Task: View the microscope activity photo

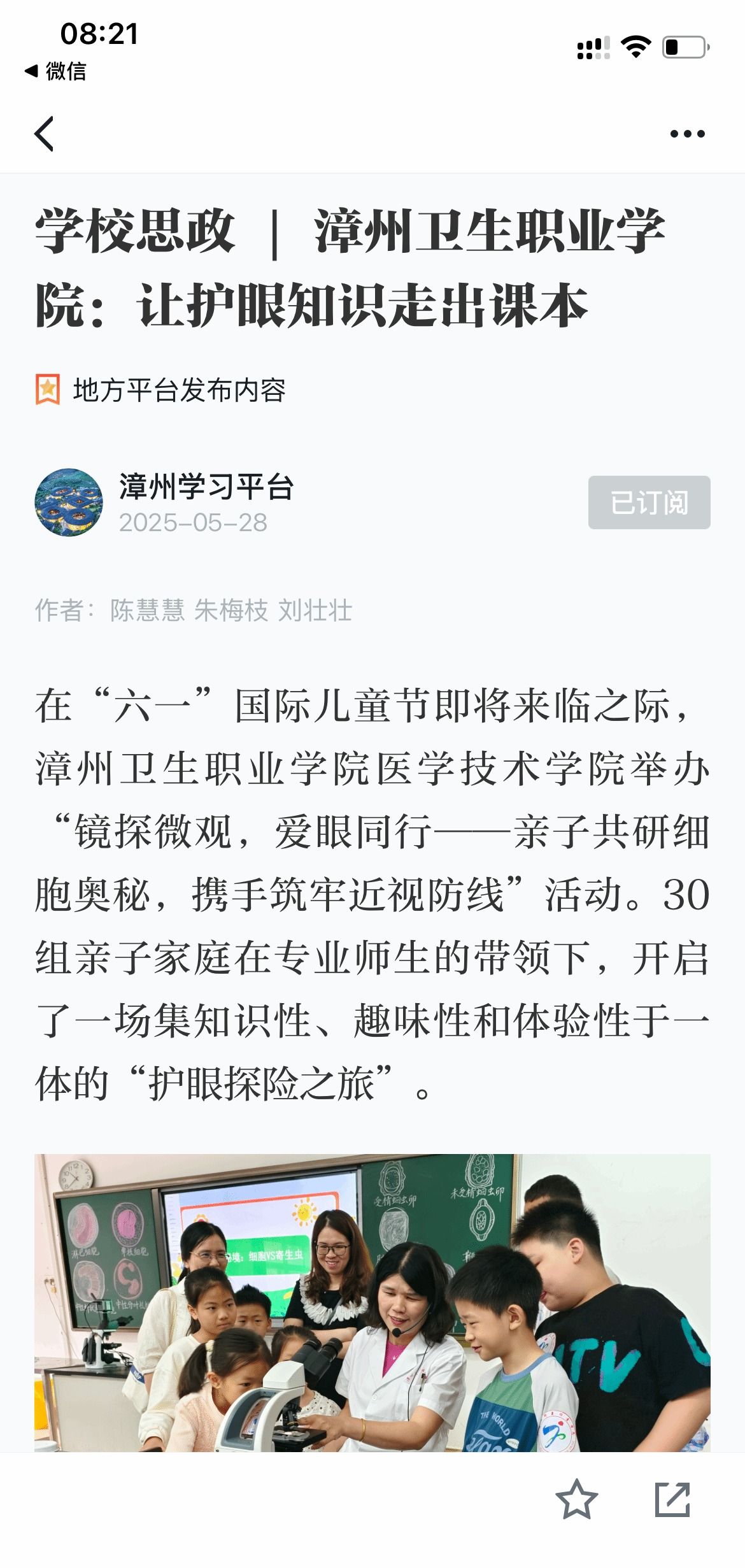Action: tap(372, 1302)
